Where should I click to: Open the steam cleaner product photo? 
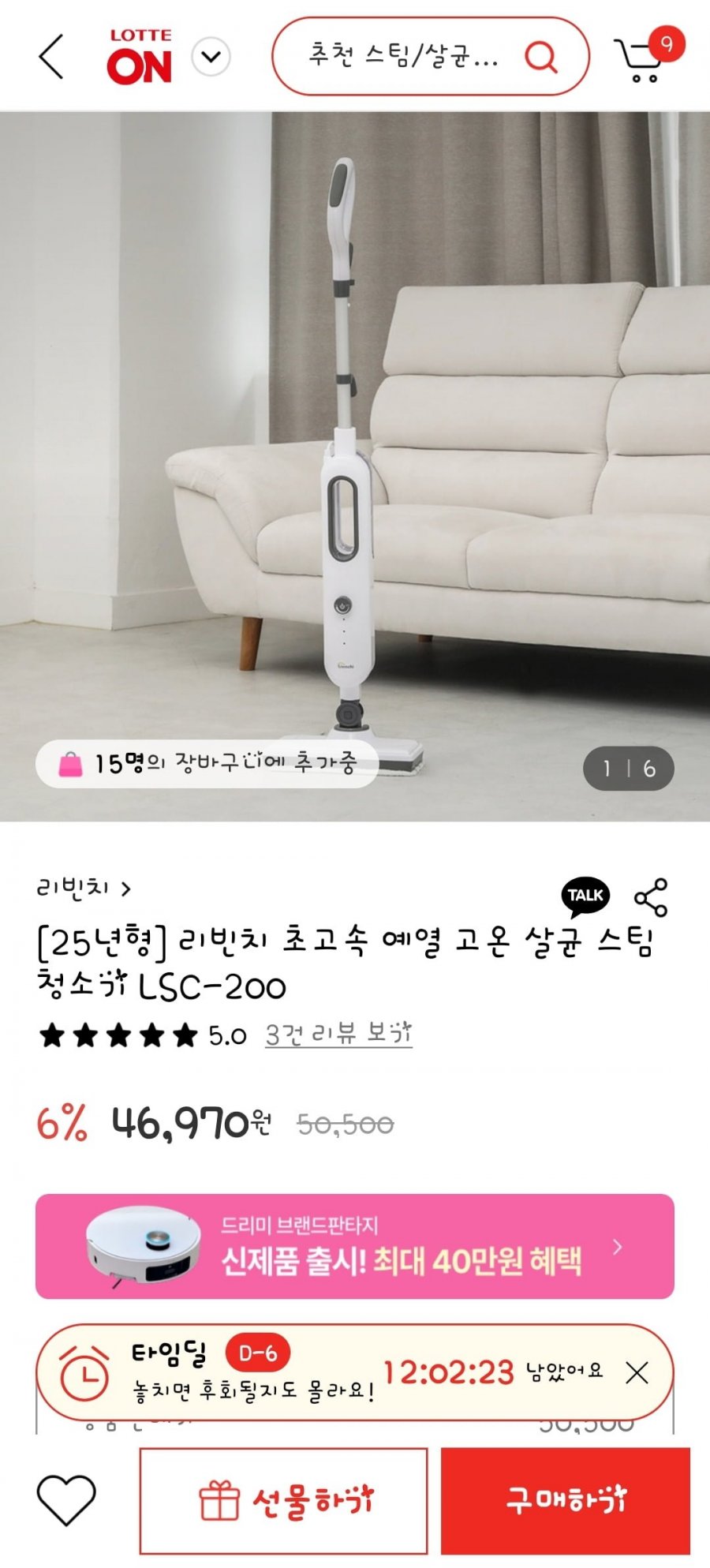point(355,466)
